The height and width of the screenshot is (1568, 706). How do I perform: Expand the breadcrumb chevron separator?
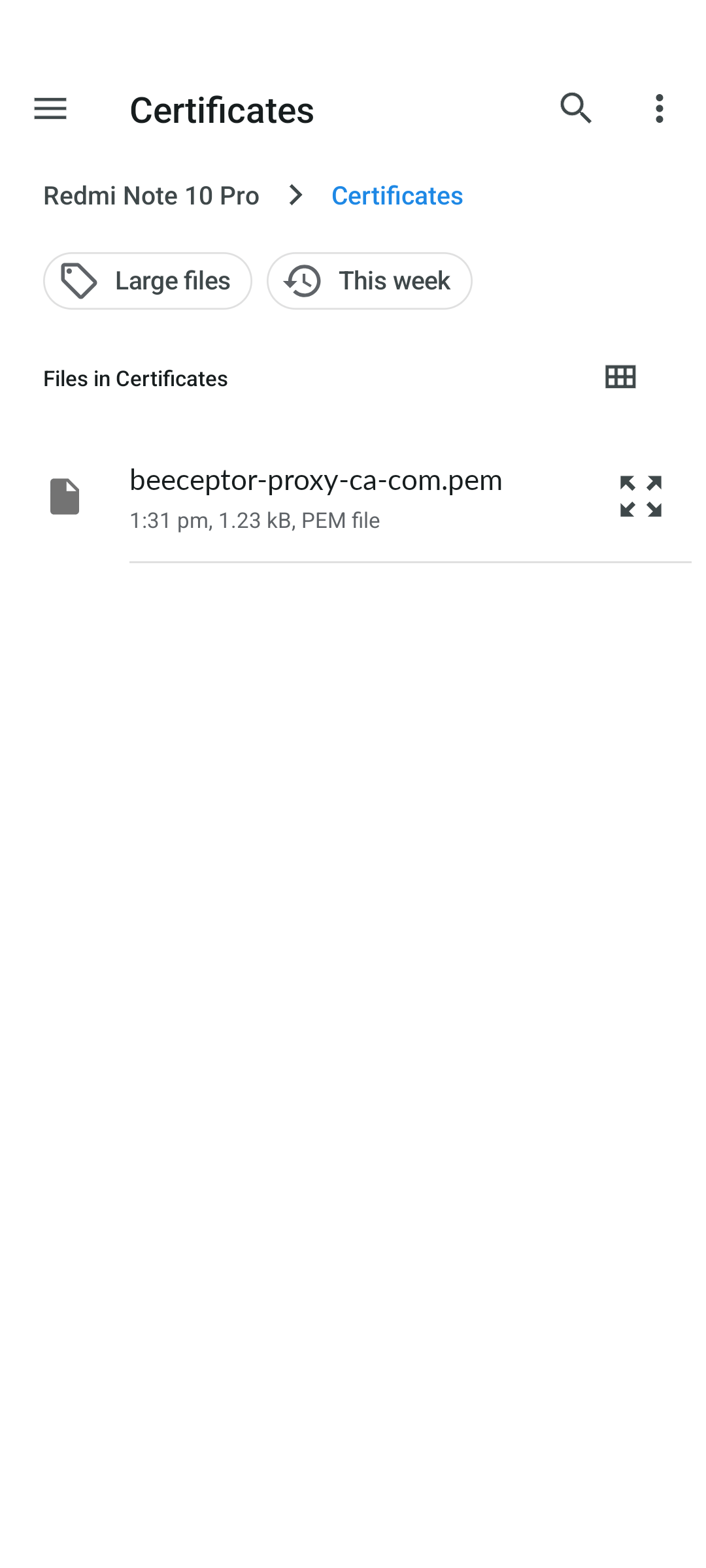pos(295,195)
